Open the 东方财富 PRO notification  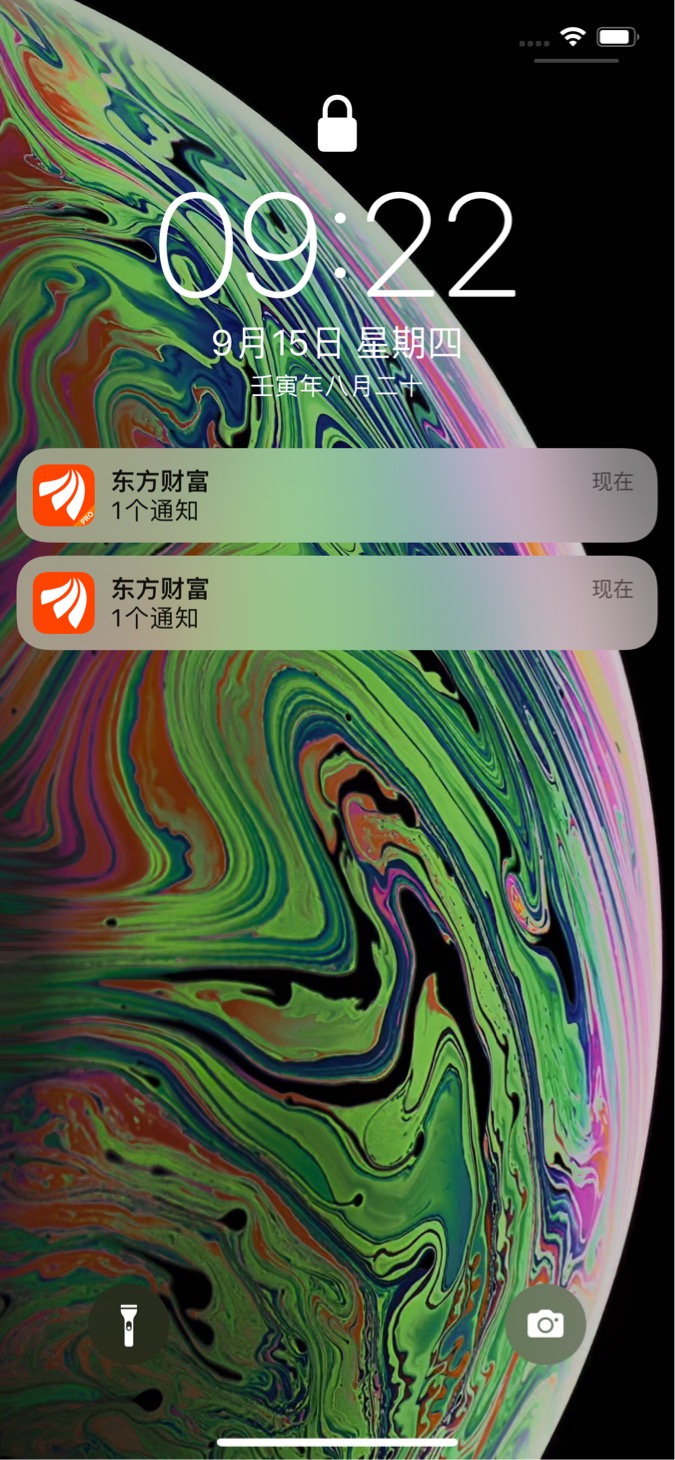pos(337,496)
